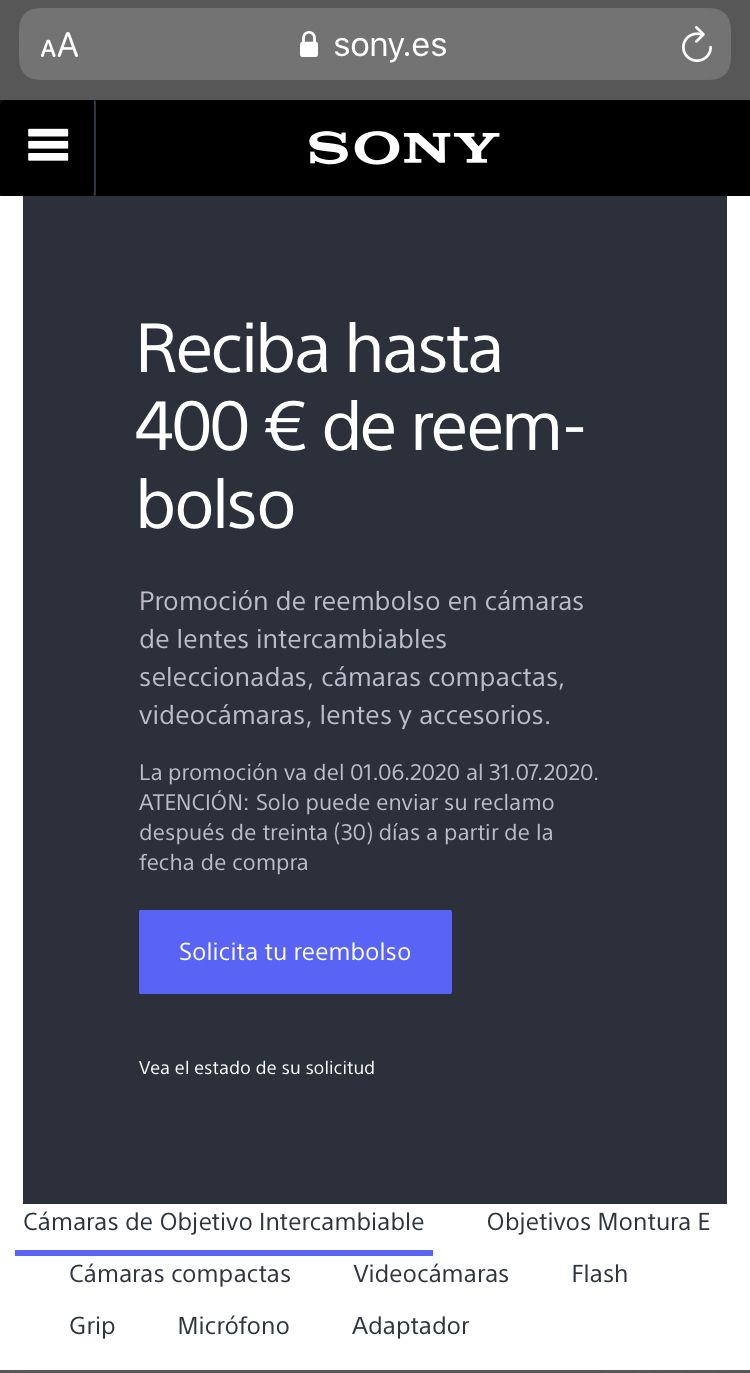Tap the sony.es address bar
This screenshot has width=750, height=1373.
(375, 45)
